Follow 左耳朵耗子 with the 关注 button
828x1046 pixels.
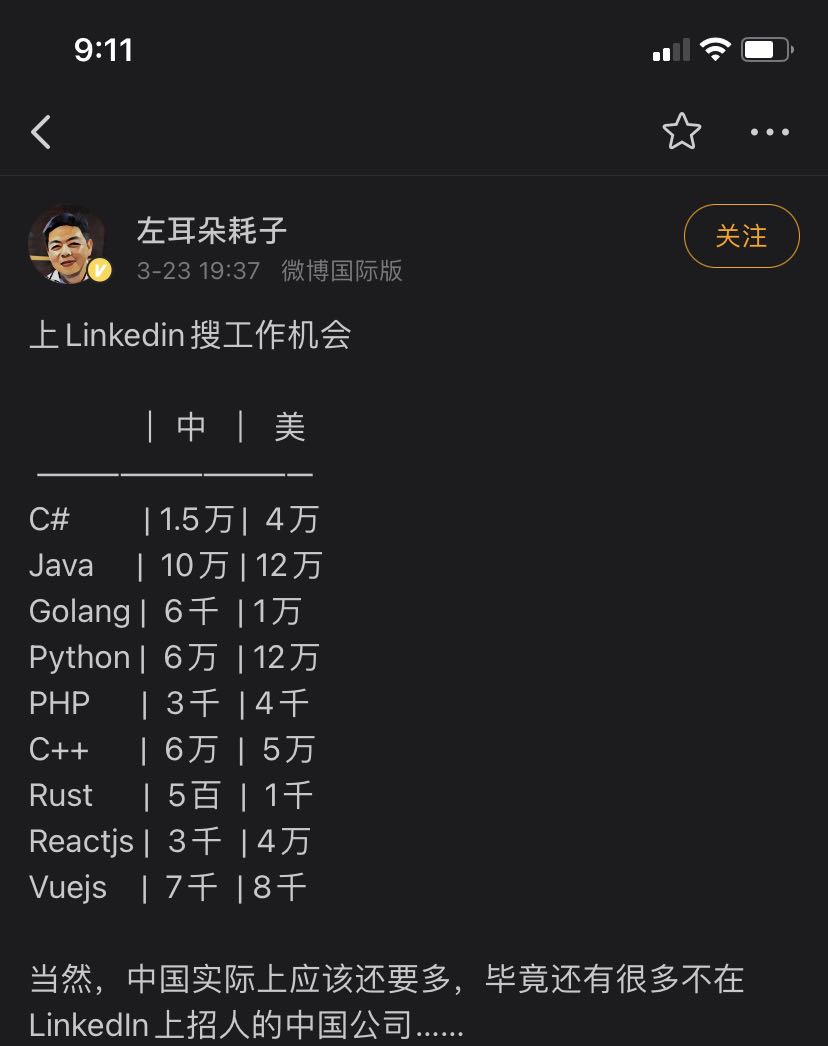[741, 236]
